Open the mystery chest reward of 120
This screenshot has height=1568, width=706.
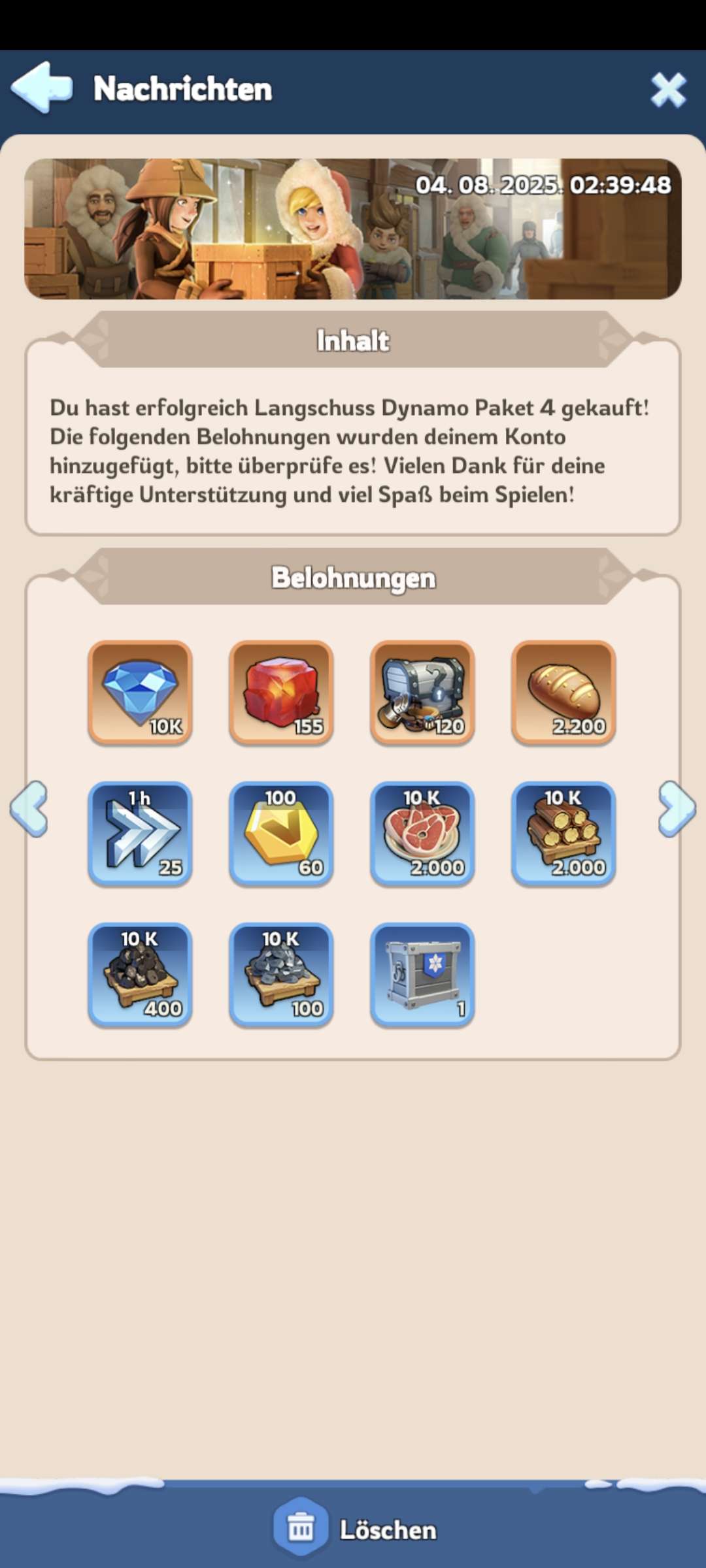click(x=422, y=693)
